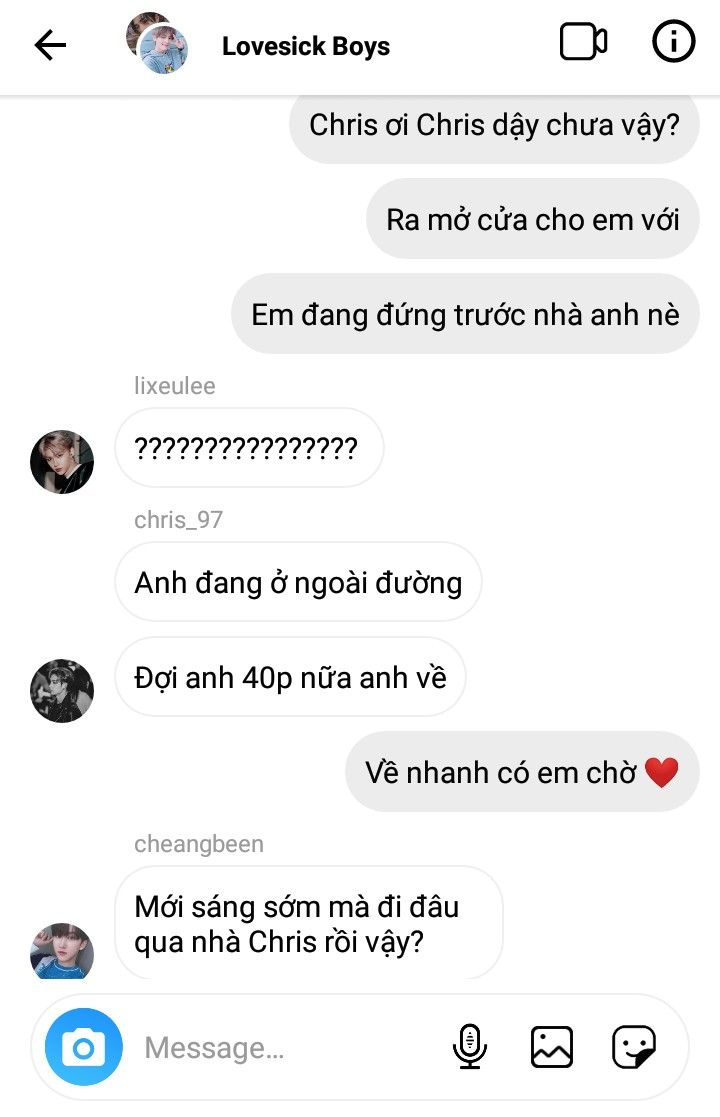Open the Lovesick Boys group header
Image resolution: width=720 pixels, height=1117 pixels.
[305, 46]
